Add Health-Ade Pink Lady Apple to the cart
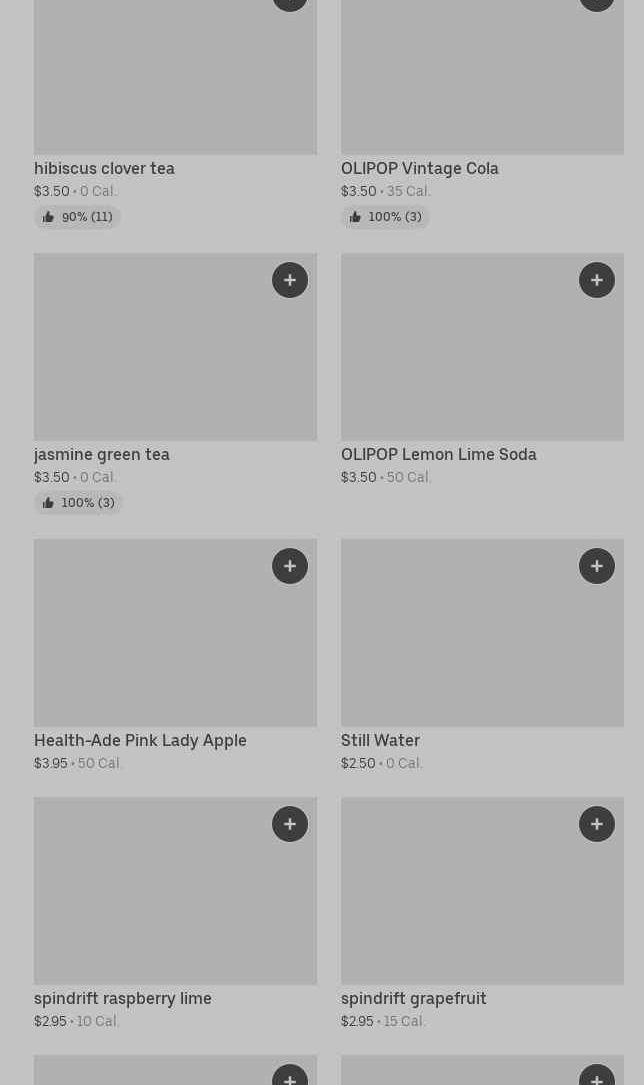This screenshot has height=1085, width=644. pos(290,566)
